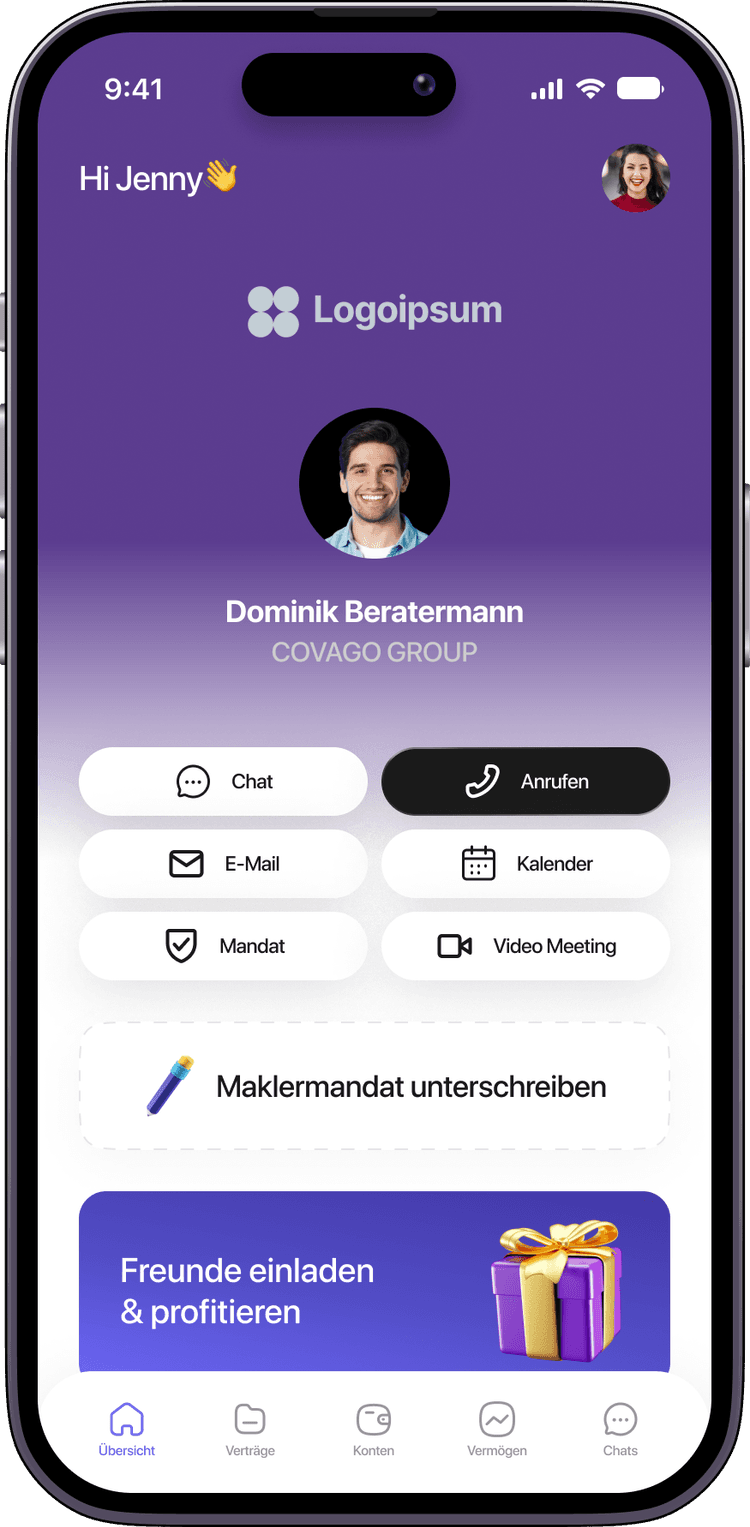Tap the Anrufen call button
This screenshot has height=1527, width=750.
point(525,781)
